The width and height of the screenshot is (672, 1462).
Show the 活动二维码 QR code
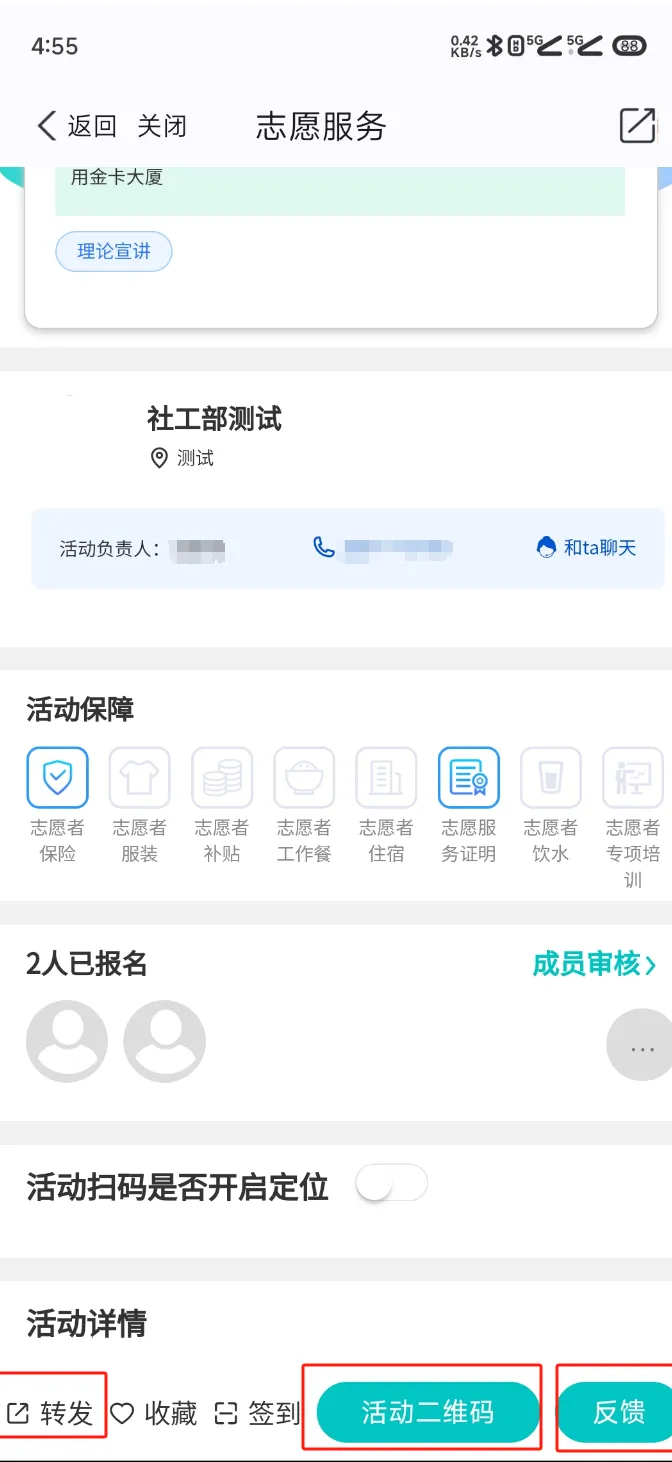[427, 1412]
